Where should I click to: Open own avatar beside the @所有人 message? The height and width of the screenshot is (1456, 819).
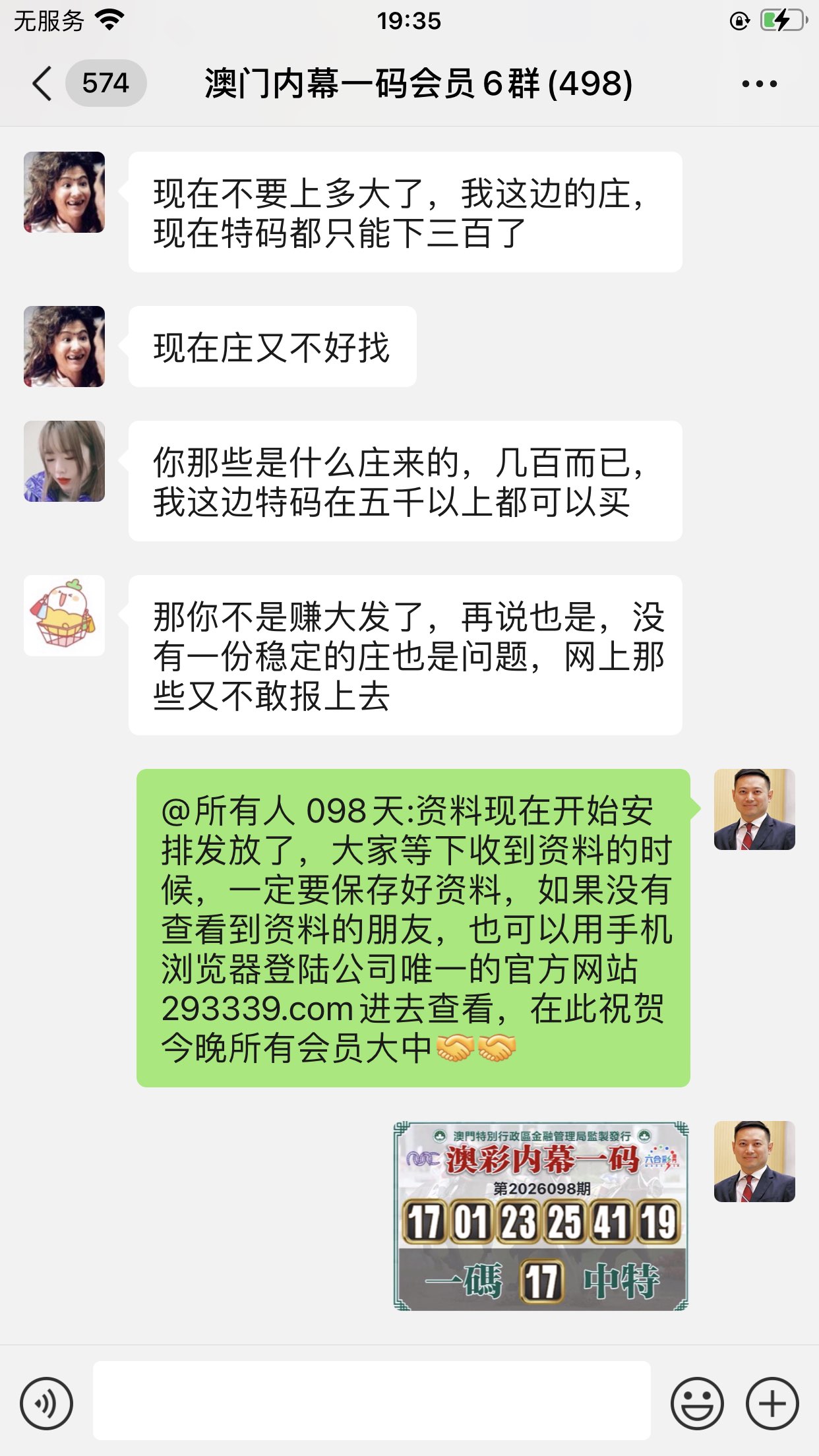pos(754,809)
